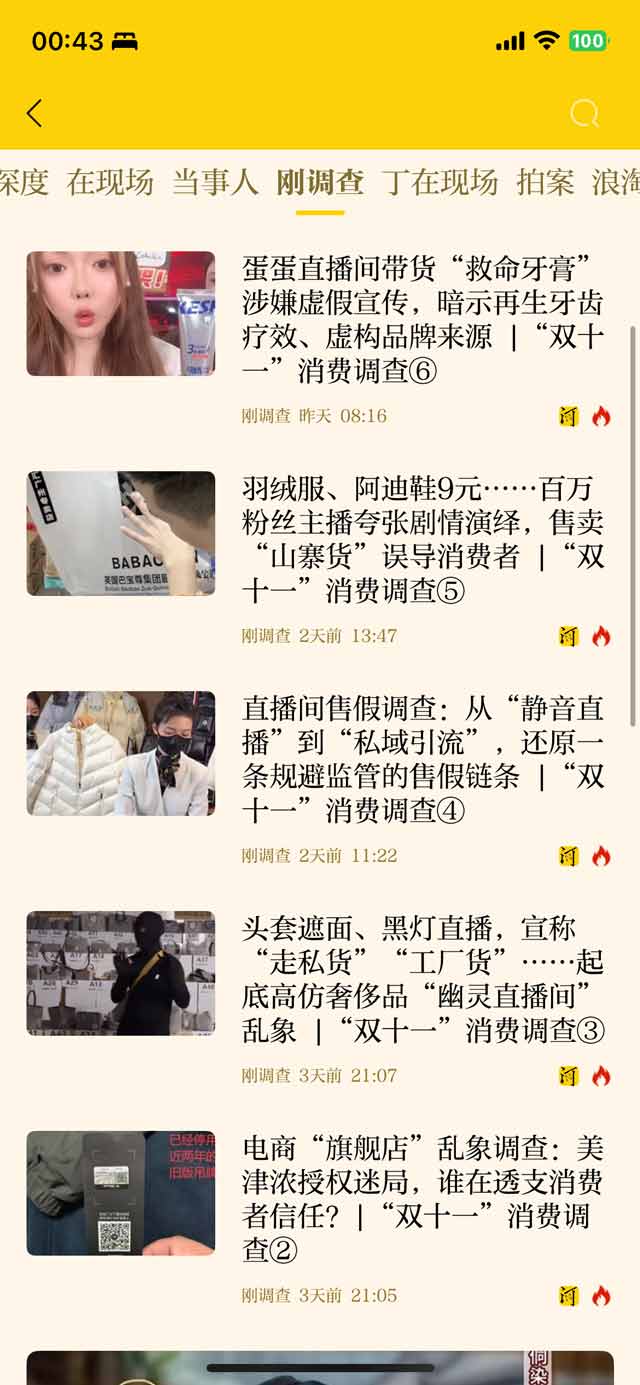Go back using the arrow icon

[35, 114]
